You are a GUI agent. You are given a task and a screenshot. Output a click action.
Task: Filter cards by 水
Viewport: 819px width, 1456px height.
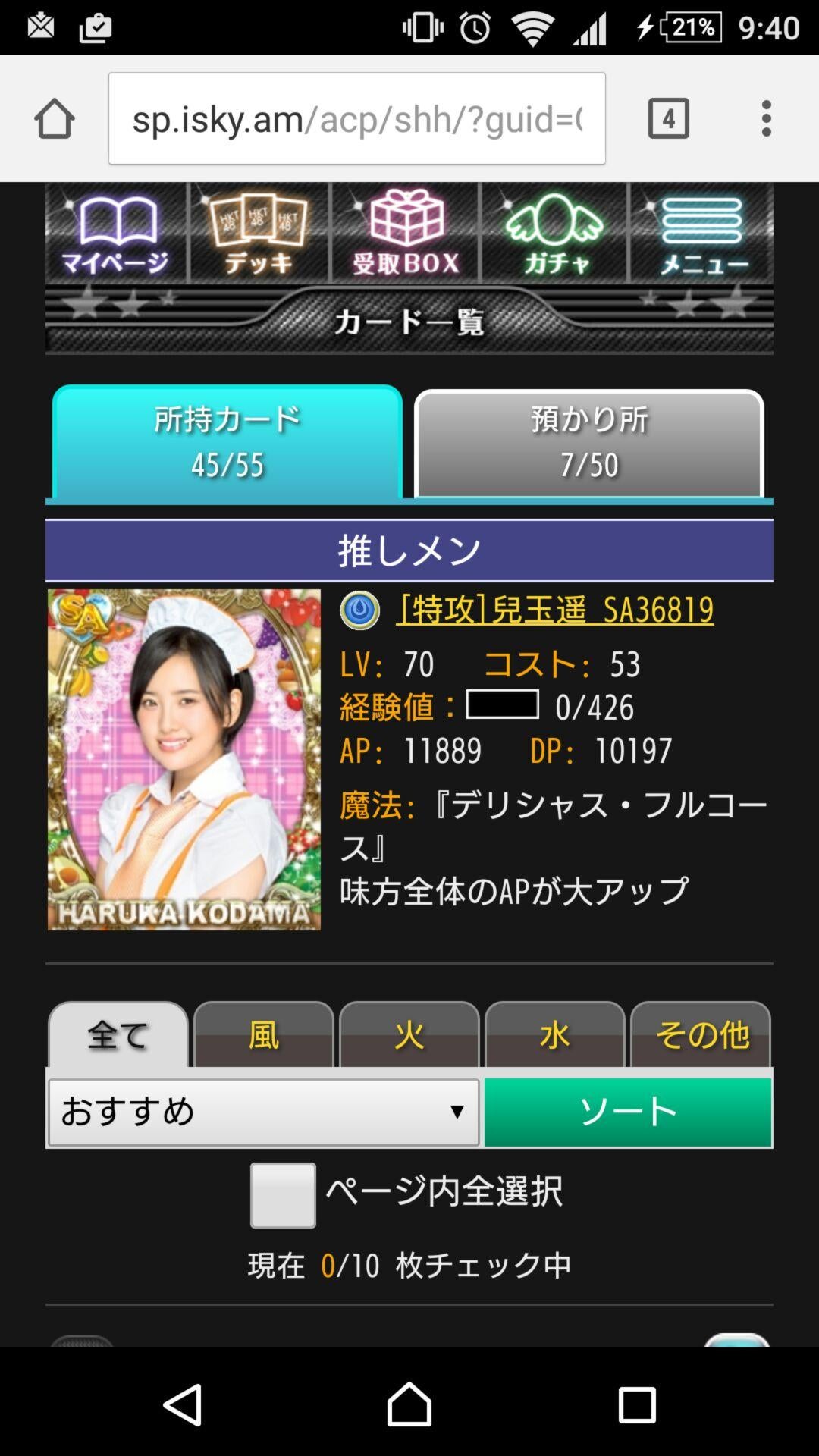pos(555,1035)
